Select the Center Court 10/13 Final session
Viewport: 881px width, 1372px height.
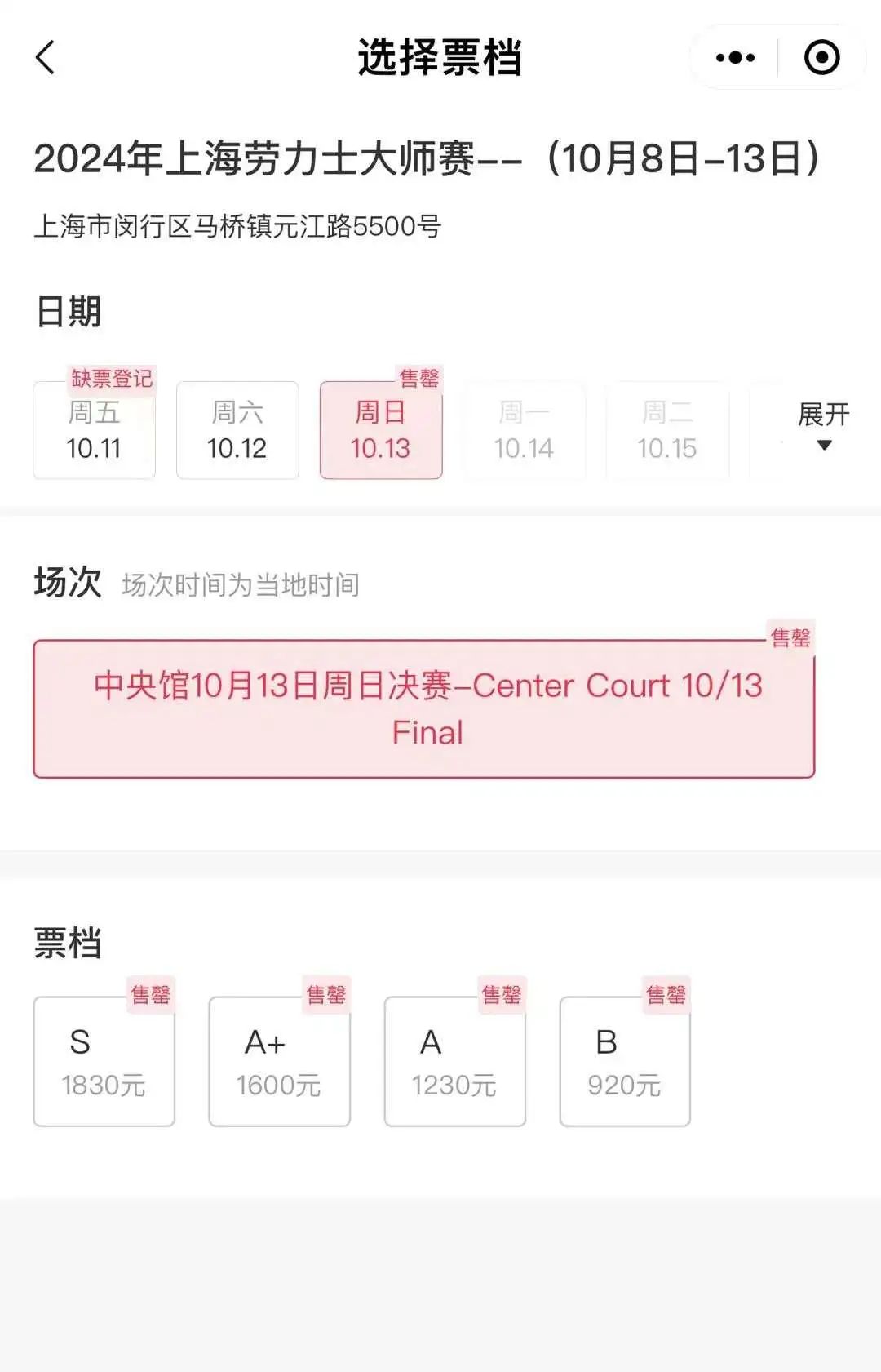point(424,708)
